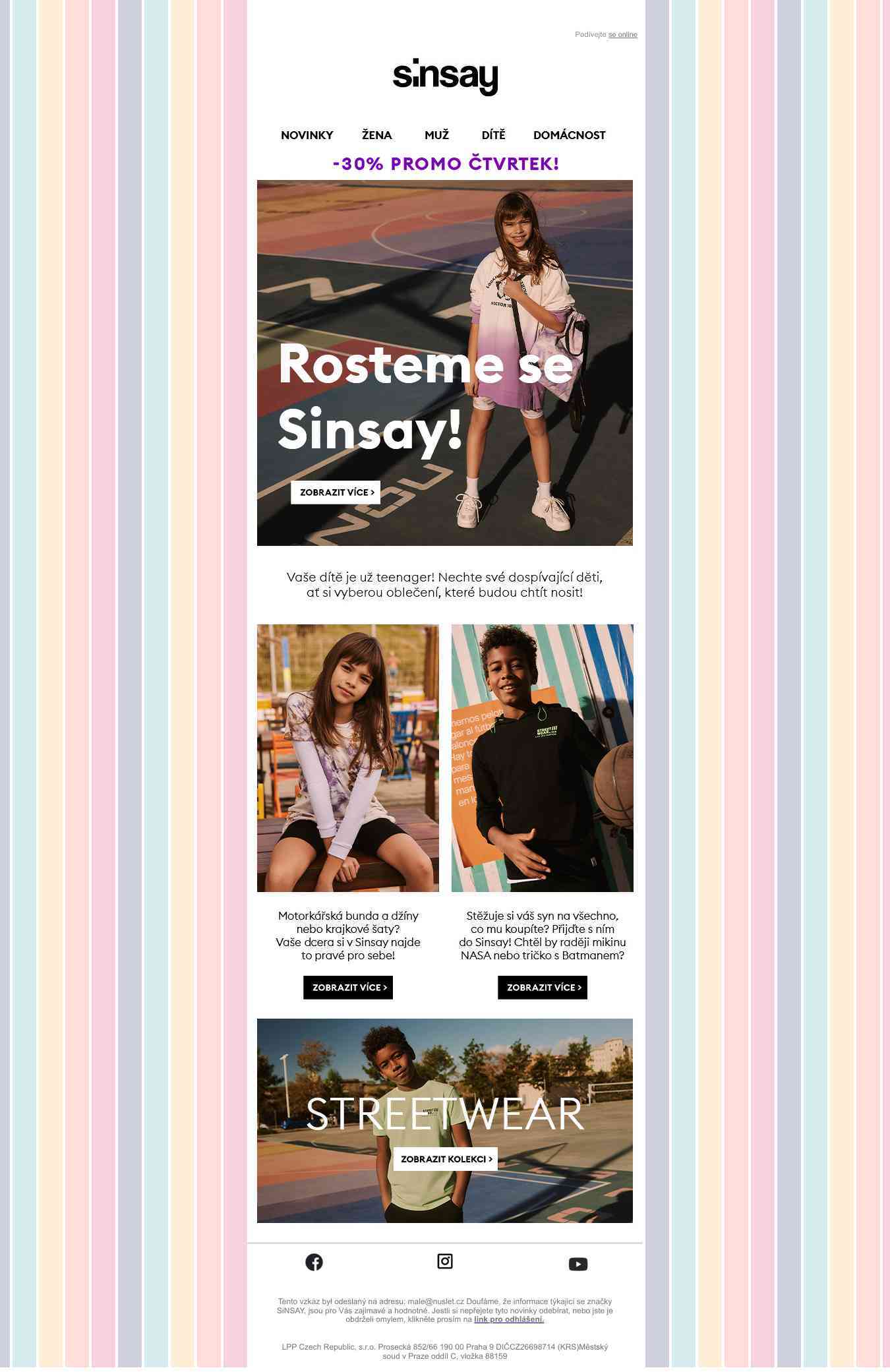Open Sinsay's YouTube channel

(578, 1264)
